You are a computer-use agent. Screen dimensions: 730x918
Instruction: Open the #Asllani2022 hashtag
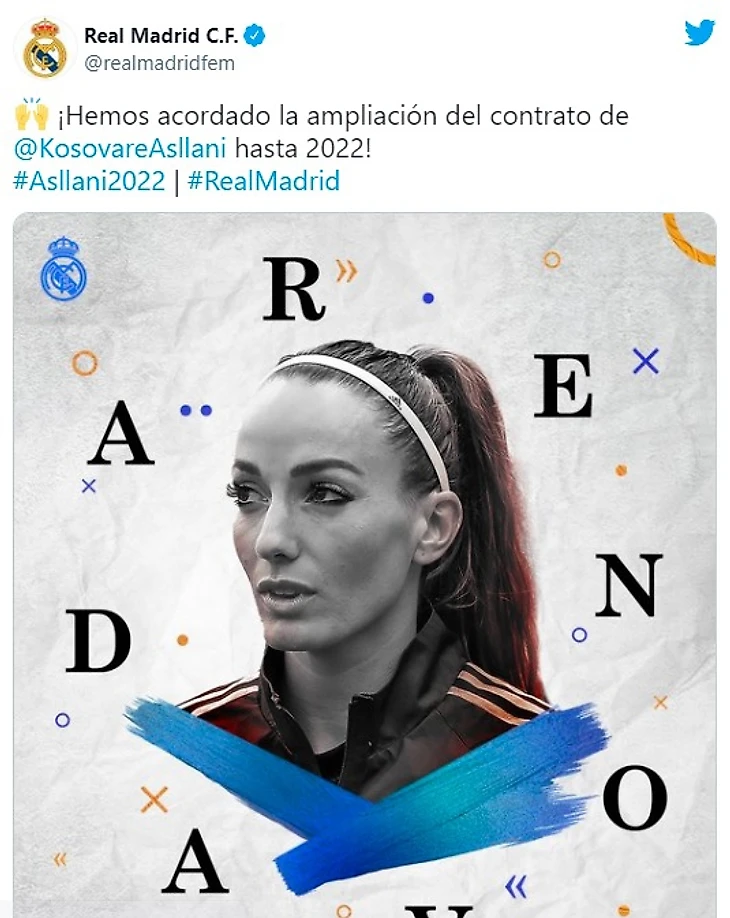[x=89, y=181]
